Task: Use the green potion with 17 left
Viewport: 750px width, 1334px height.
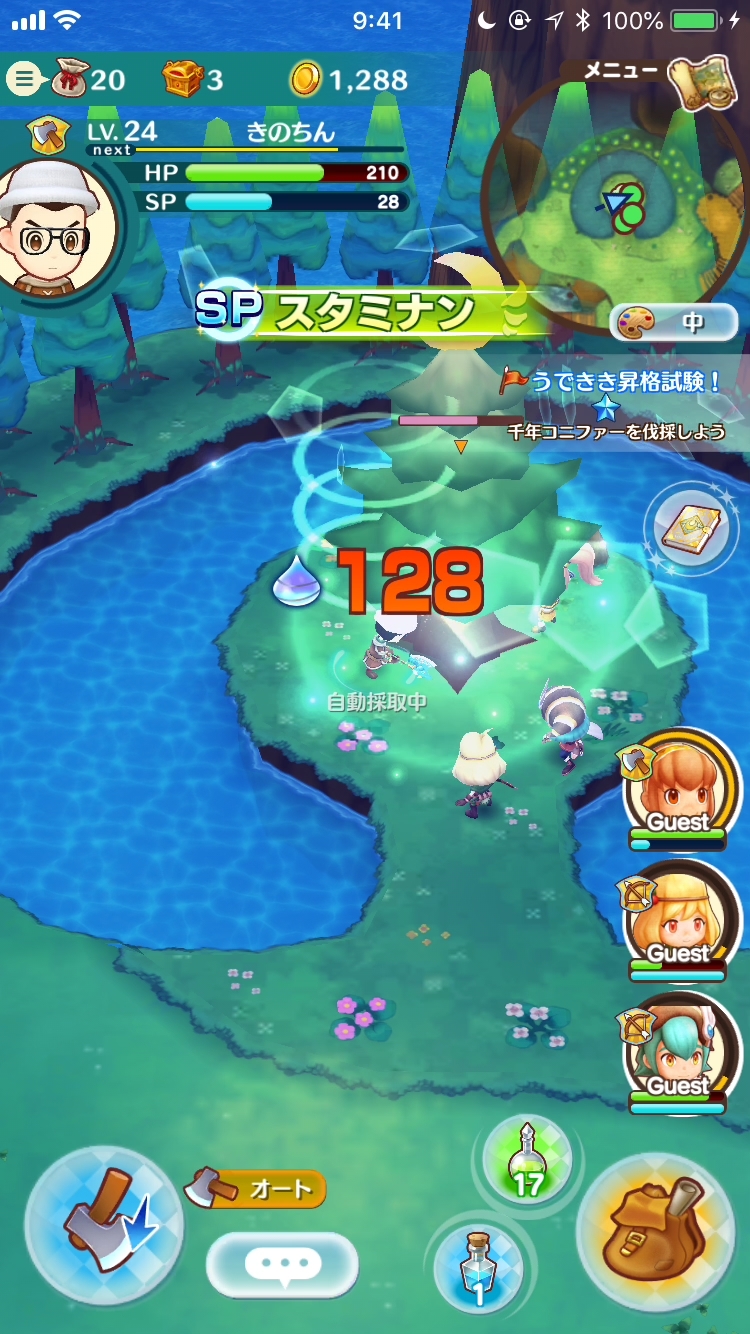Action: tap(527, 1158)
